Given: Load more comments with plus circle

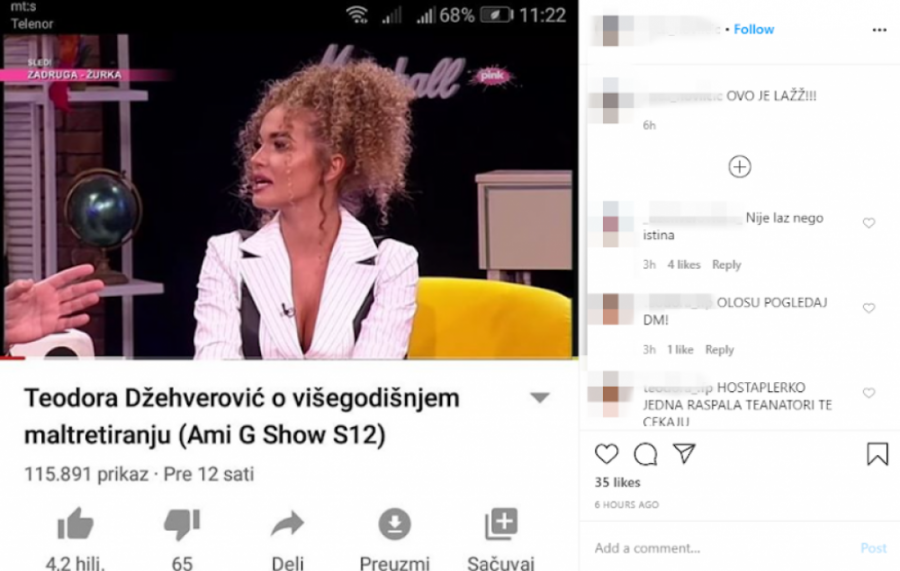Looking at the screenshot, I should (739, 167).
